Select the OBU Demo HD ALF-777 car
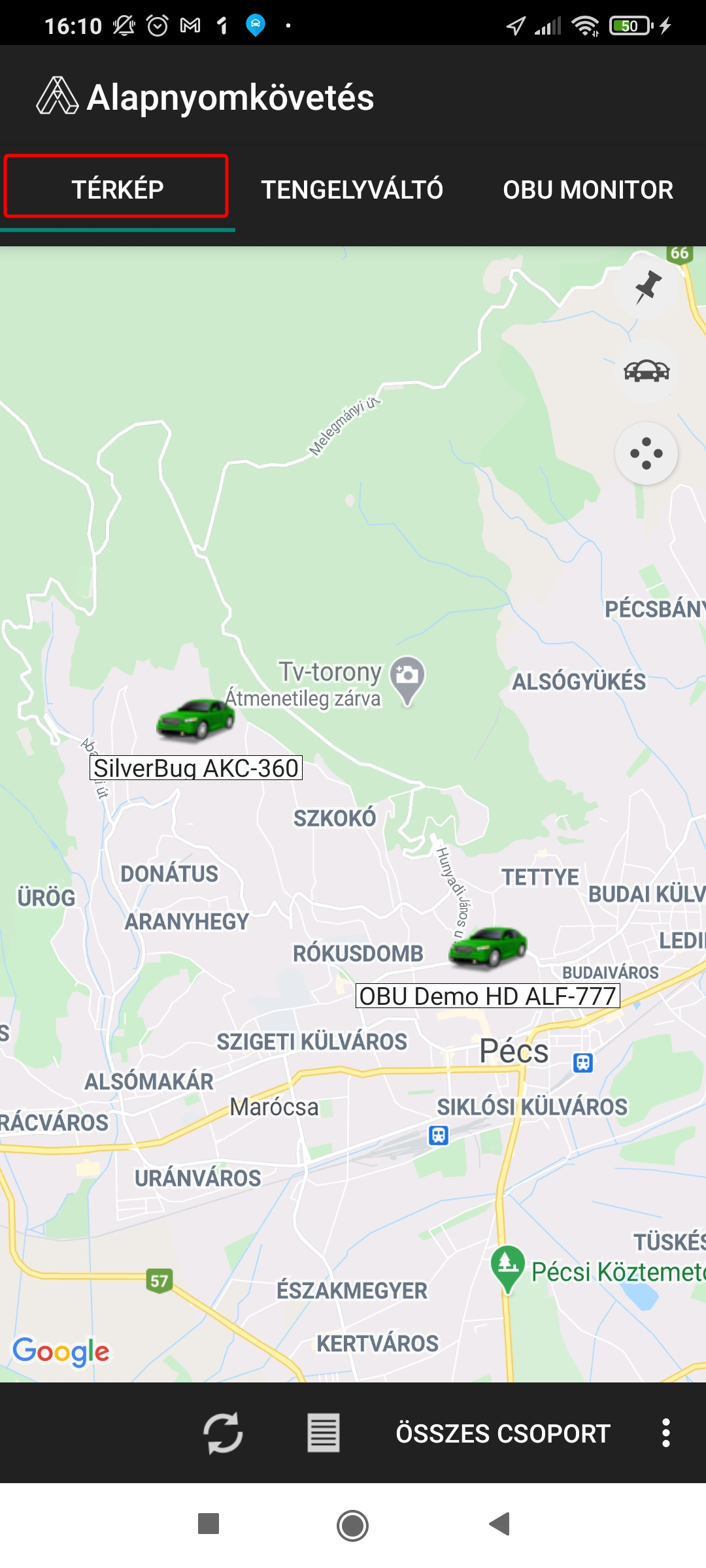Image resolution: width=706 pixels, height=1568 pixels. coord(488,947)
